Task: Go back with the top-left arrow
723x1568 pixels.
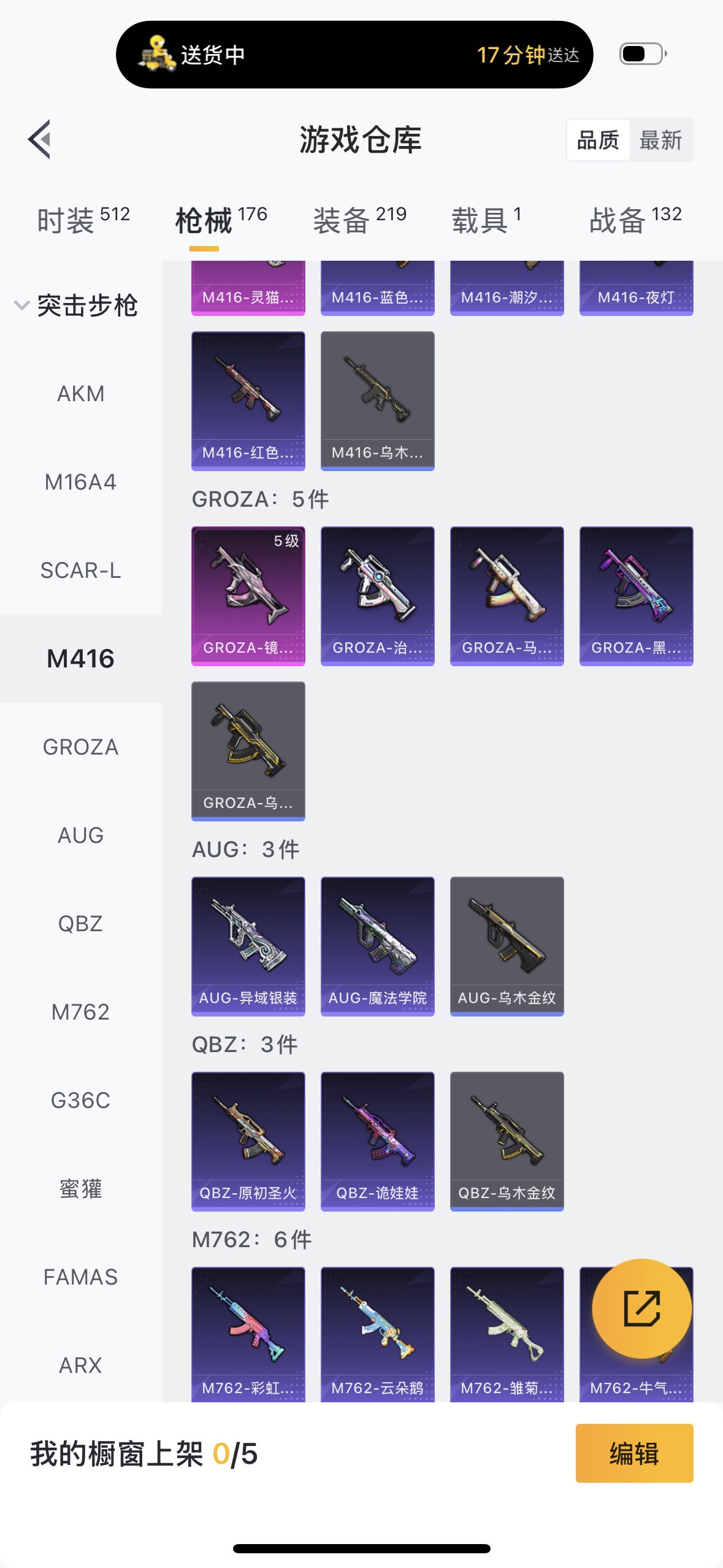Action: [x=39, y=139]
